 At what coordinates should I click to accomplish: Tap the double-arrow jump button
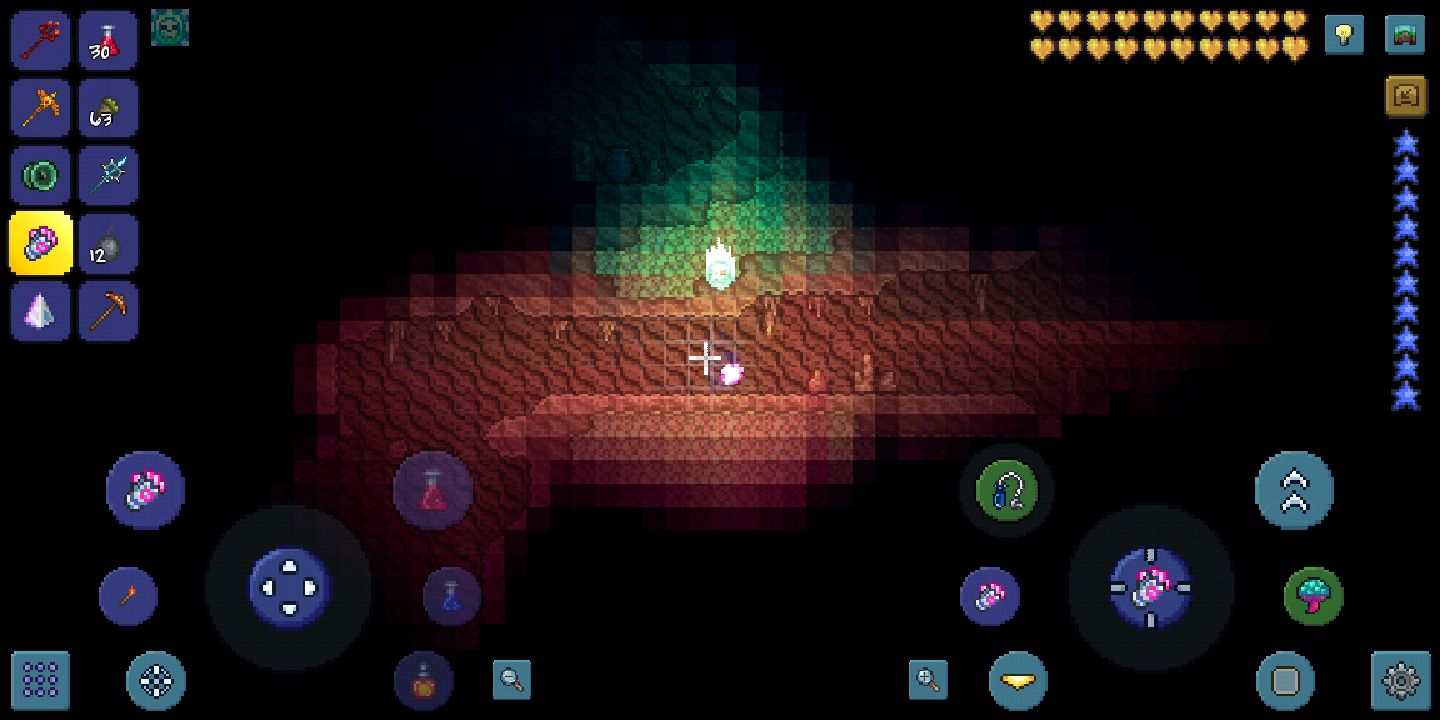pyautogui.click(x=1294, y=490)
